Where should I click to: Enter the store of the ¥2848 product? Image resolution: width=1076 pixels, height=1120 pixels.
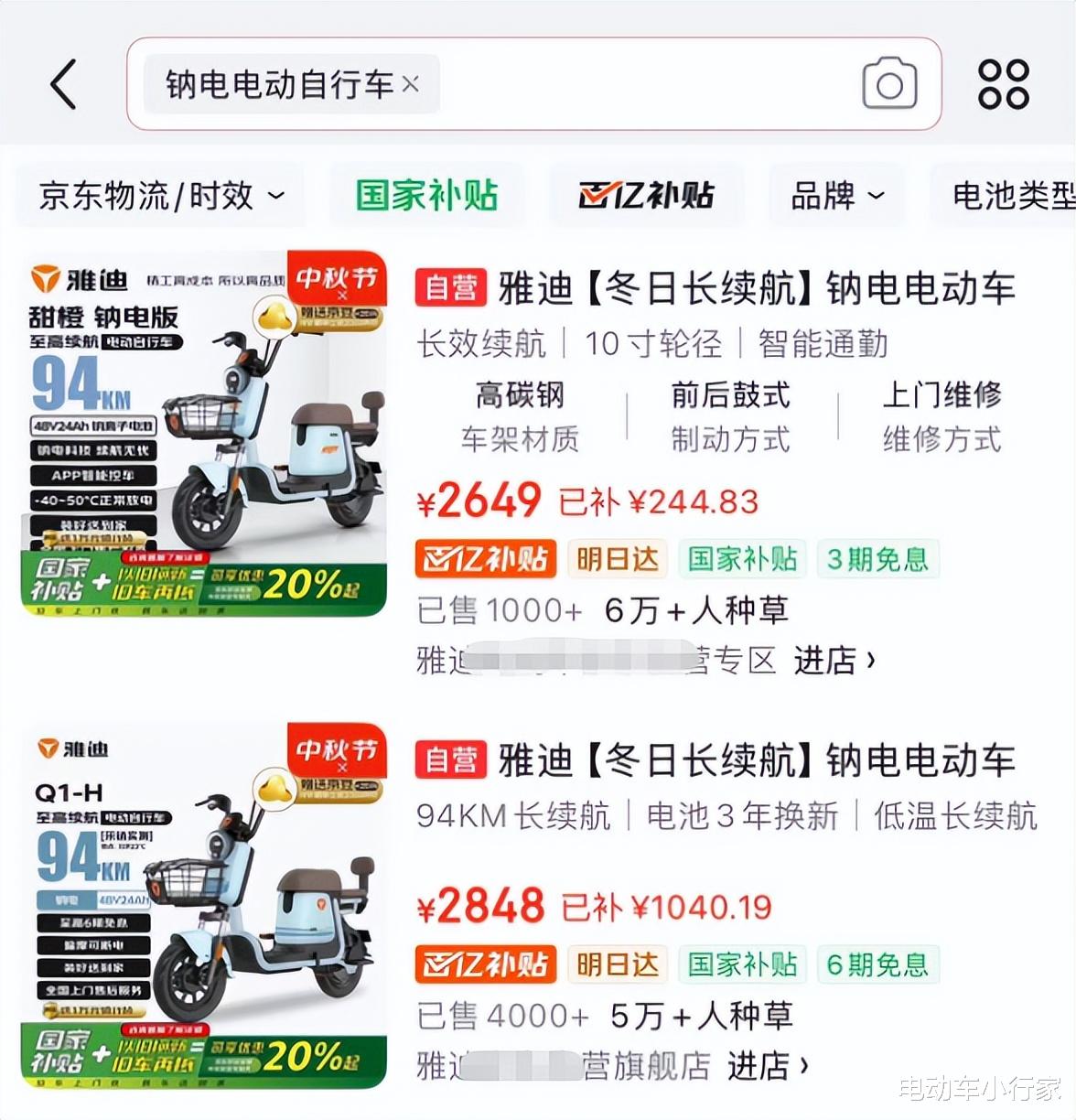tap(767, 1066)
